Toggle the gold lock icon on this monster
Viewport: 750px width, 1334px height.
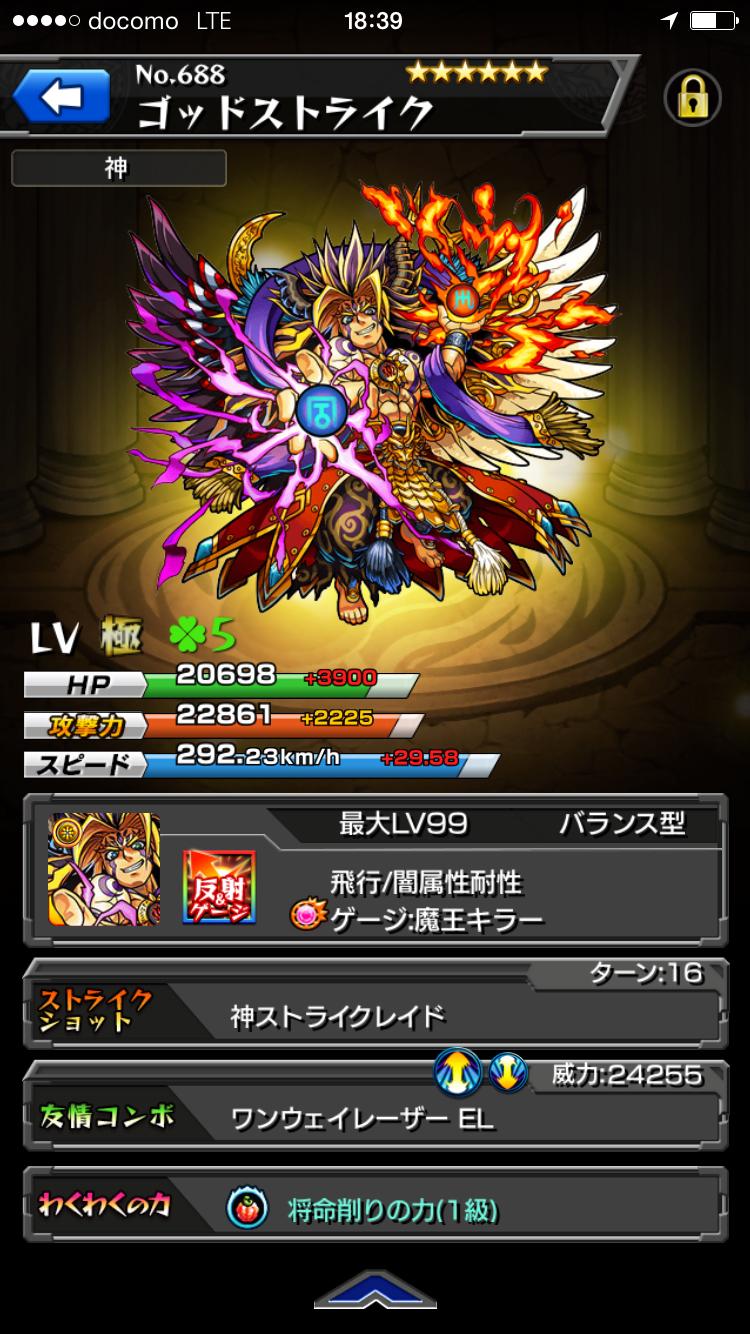coord(692,99)
